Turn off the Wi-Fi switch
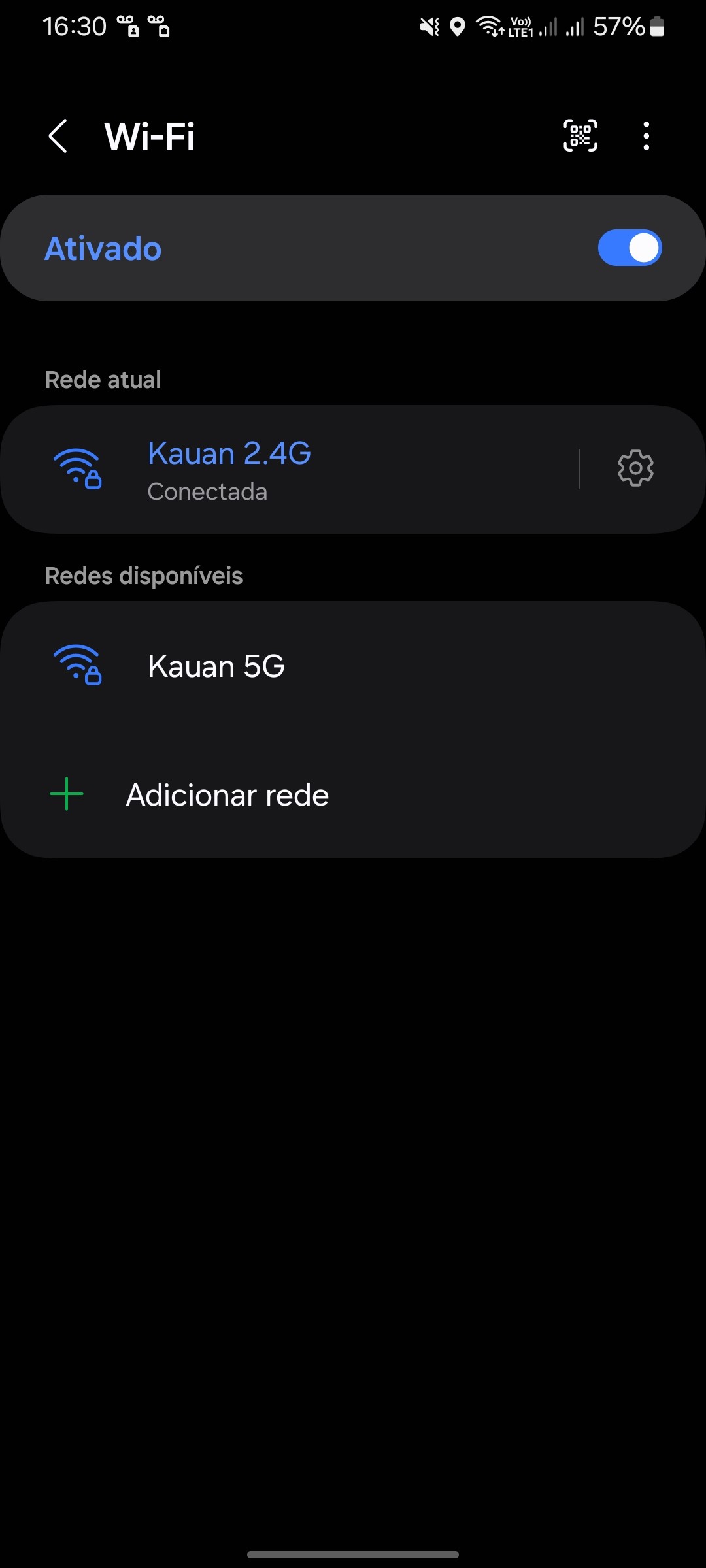The image size is (706, 1568). click(x=629, y=248)
